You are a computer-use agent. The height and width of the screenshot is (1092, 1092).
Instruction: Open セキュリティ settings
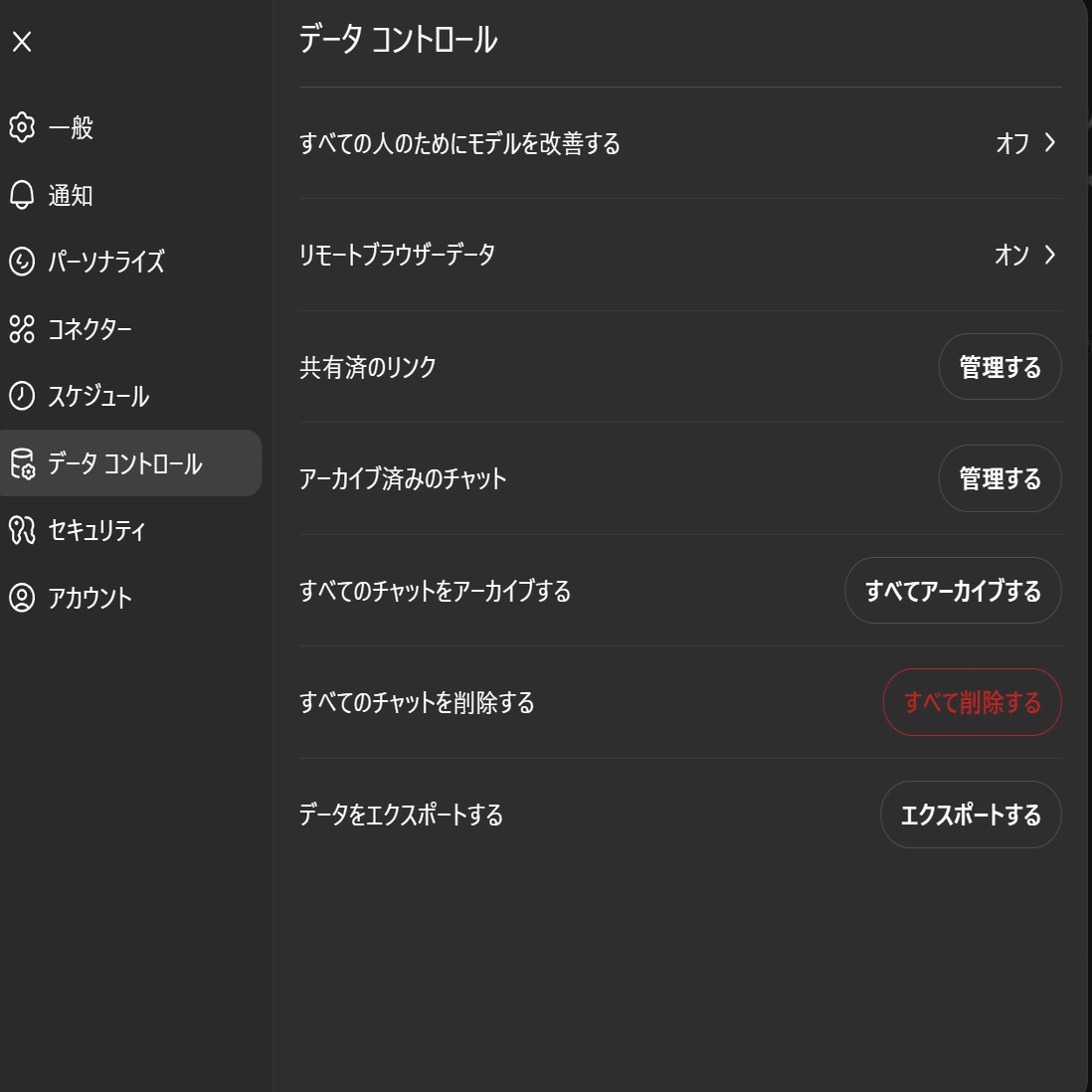coord(96,530)
